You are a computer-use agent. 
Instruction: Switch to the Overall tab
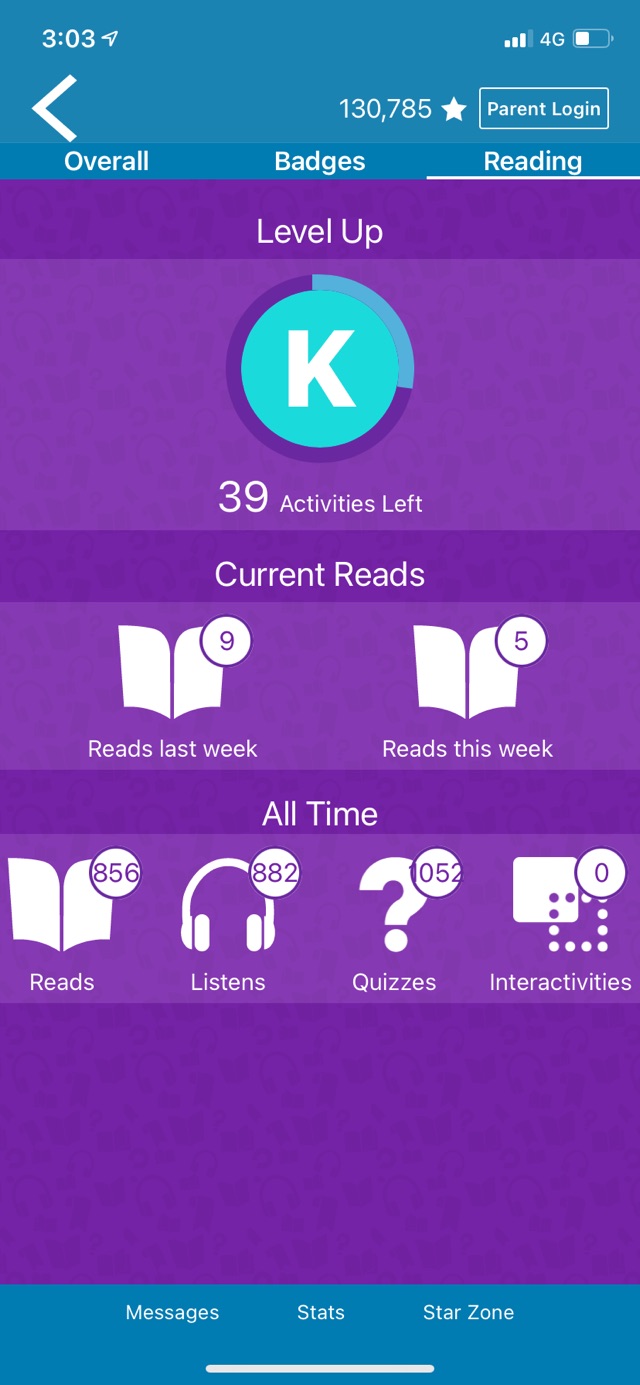107,161
